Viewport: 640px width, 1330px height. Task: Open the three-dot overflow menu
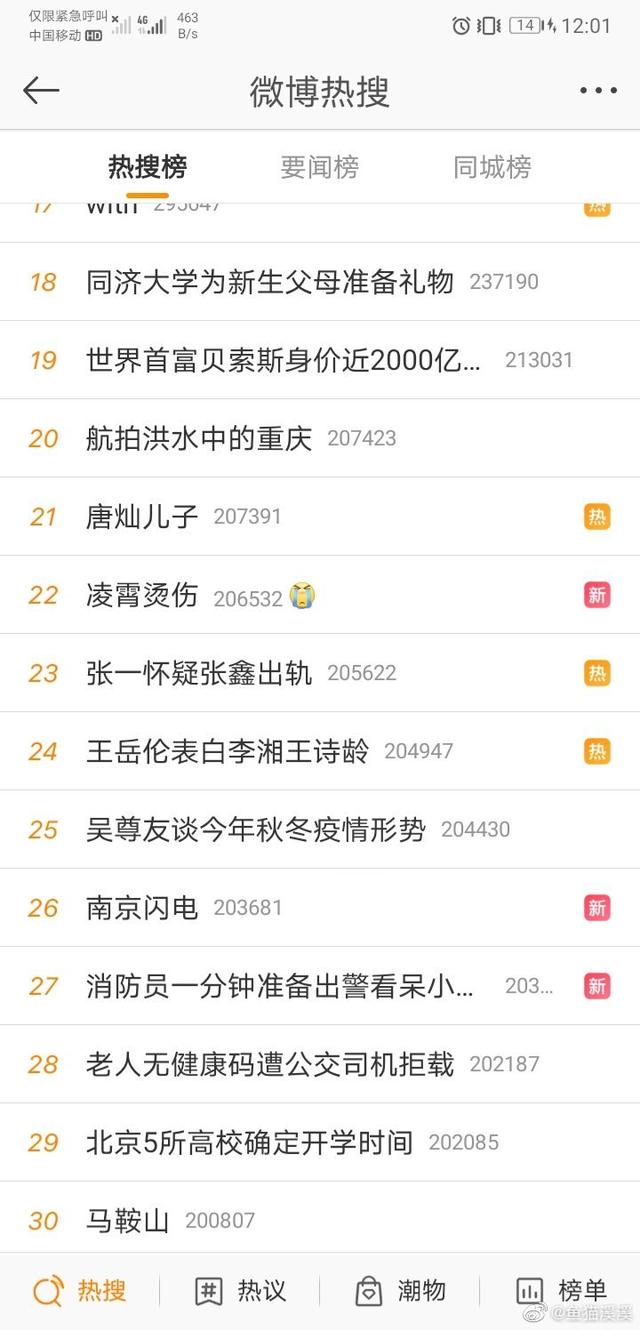click(598, 91)
